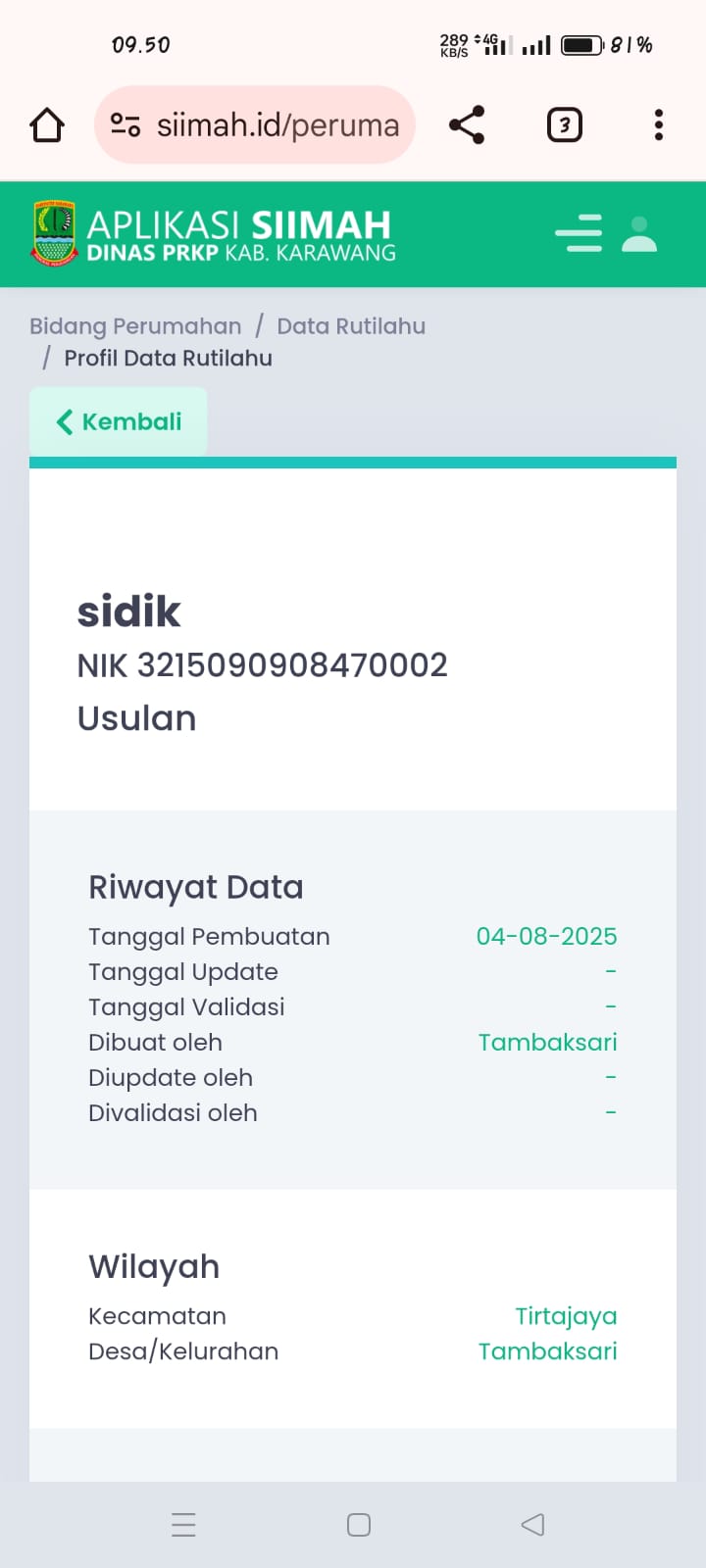Open the browser overflow menu
Screen dimensions: 706x1568
(659, 125)
